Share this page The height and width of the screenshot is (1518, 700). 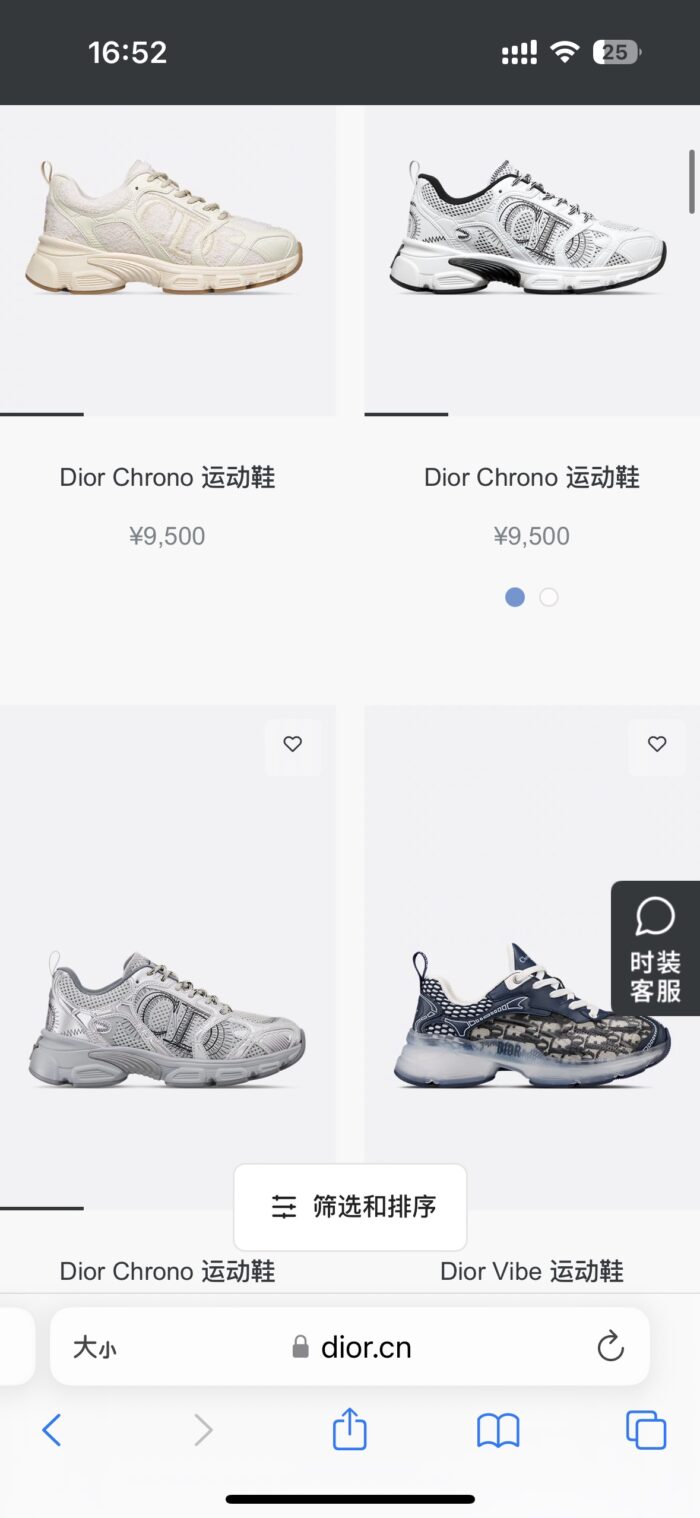349,1429
